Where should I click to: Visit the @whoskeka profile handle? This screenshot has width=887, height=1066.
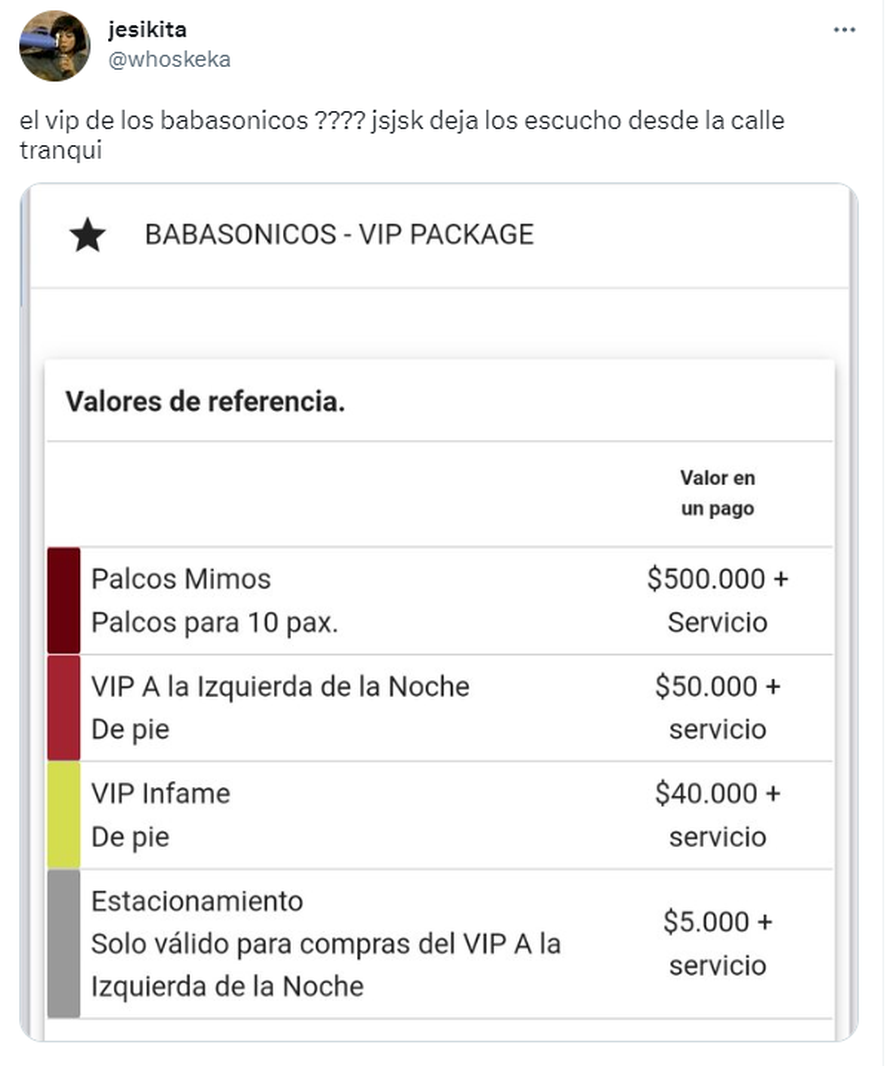coord(169,59)
